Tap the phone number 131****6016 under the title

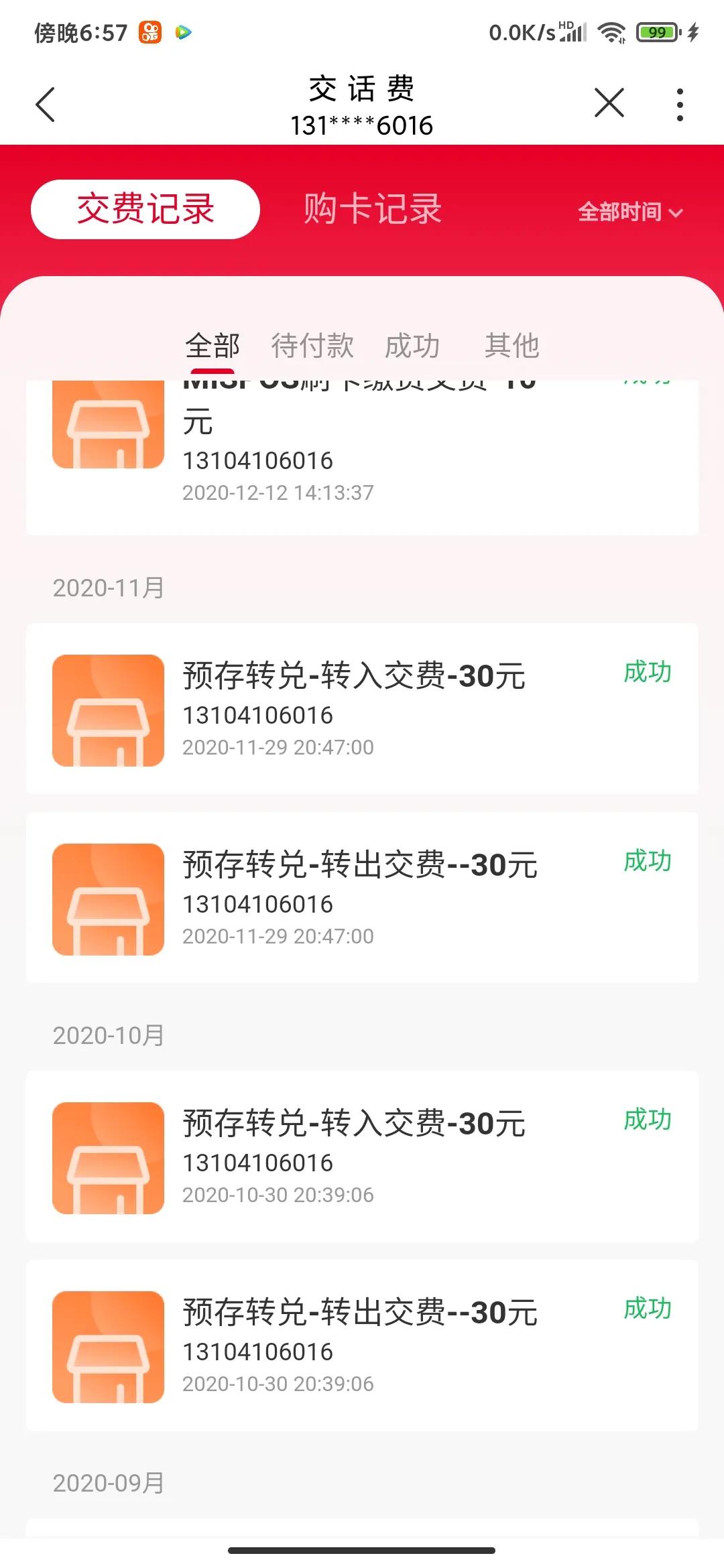362,125
